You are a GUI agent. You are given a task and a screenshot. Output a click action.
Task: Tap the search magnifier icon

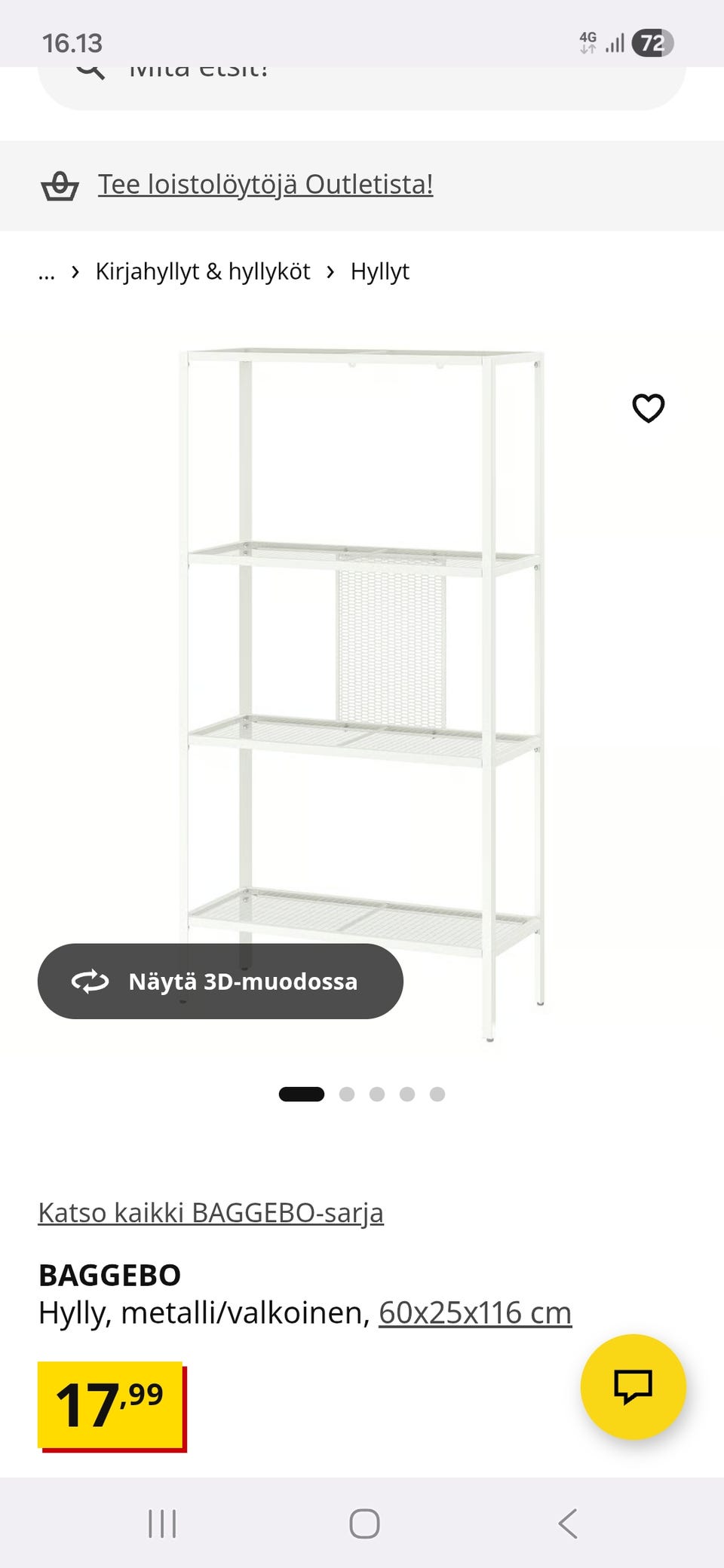pos(87,69)
